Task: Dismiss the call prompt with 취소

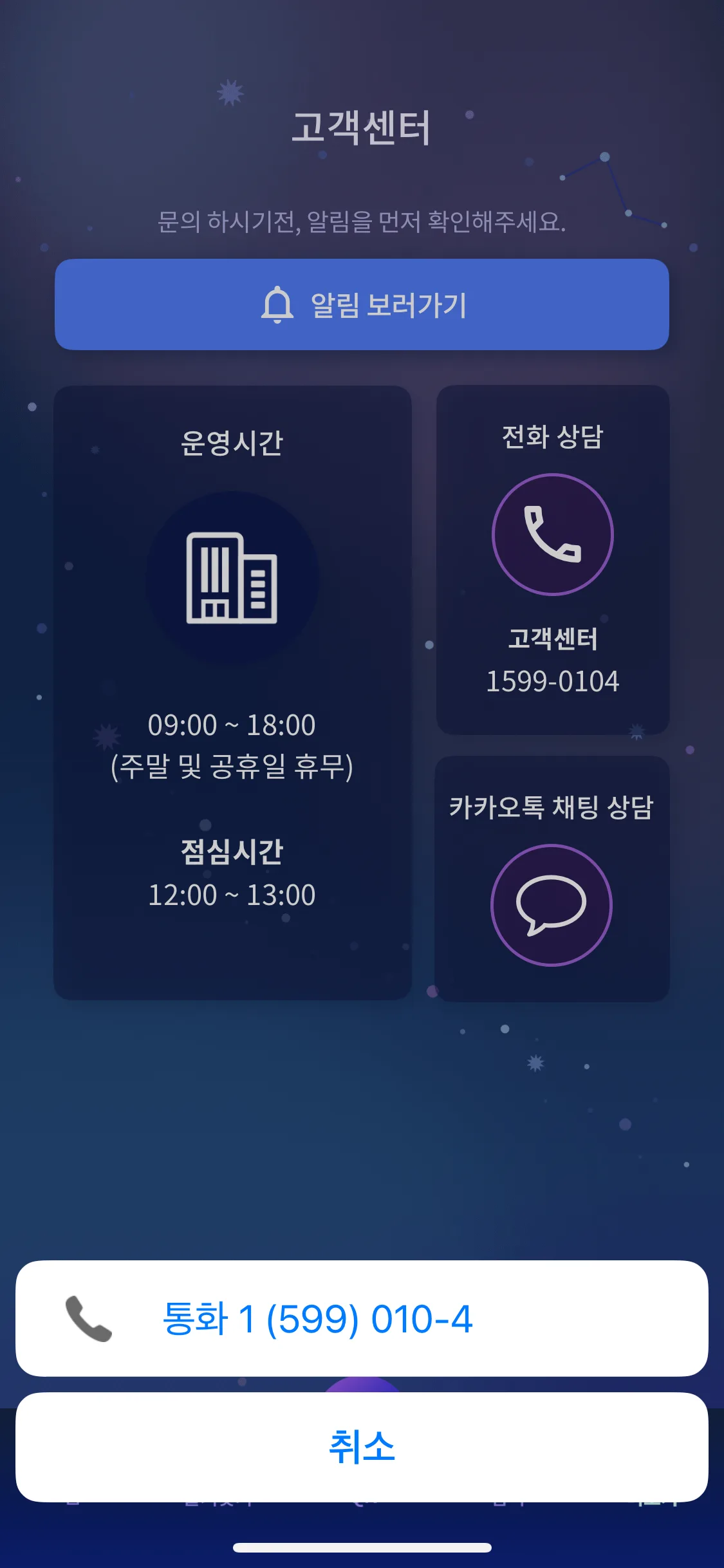Action: 361,1446
